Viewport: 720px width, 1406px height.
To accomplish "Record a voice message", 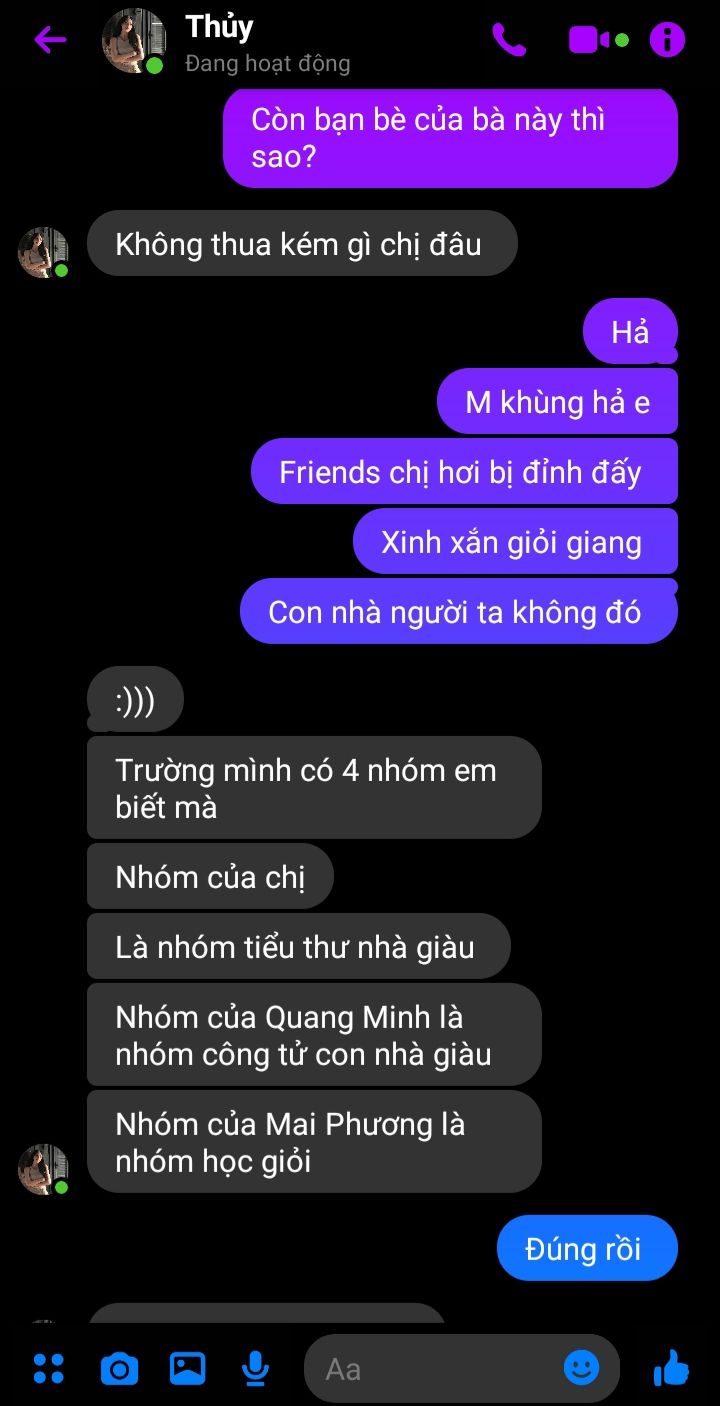I will (x=255, y=1368).
